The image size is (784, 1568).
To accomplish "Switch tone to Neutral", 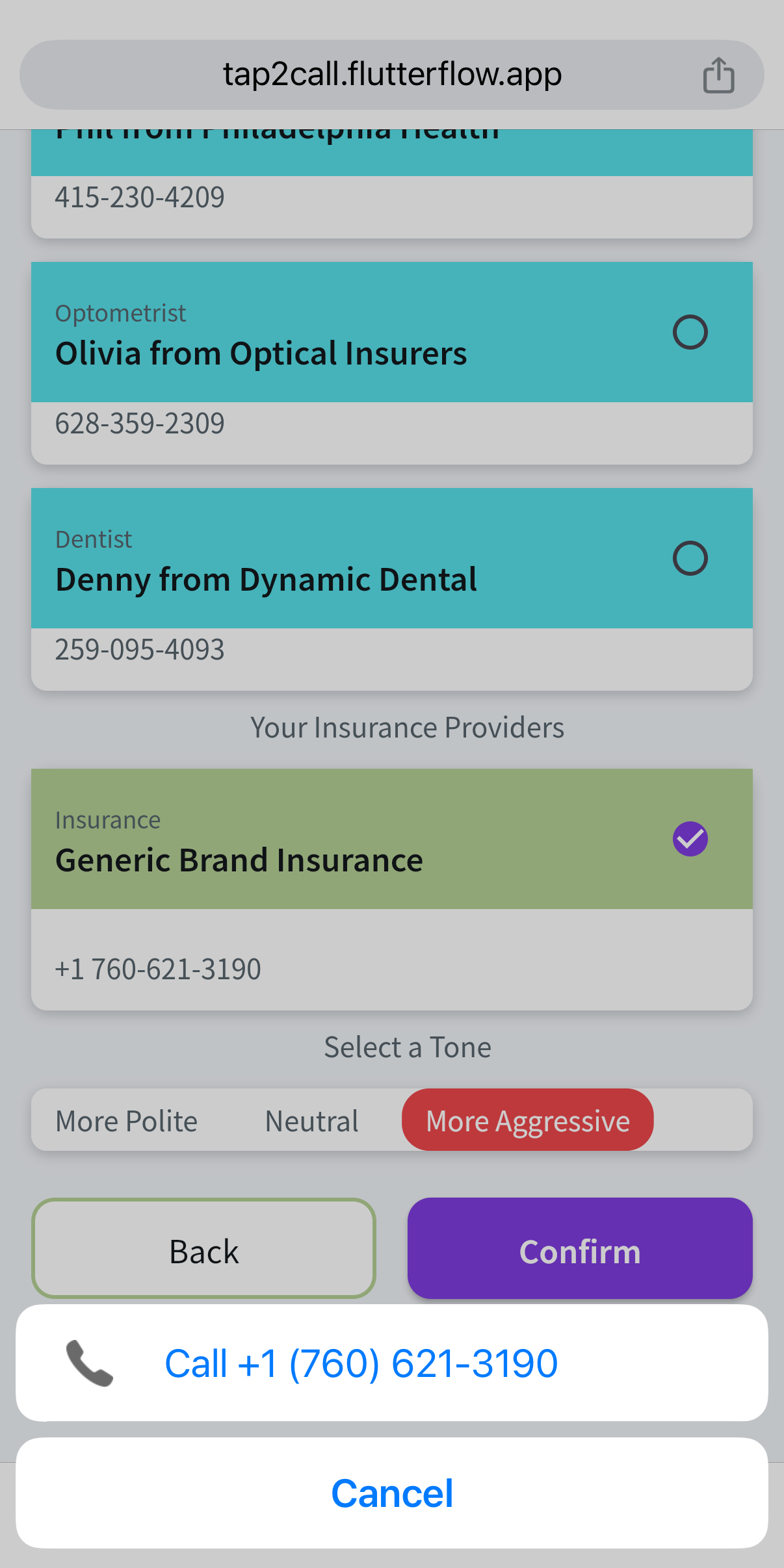I will [x=311, y=1120].
